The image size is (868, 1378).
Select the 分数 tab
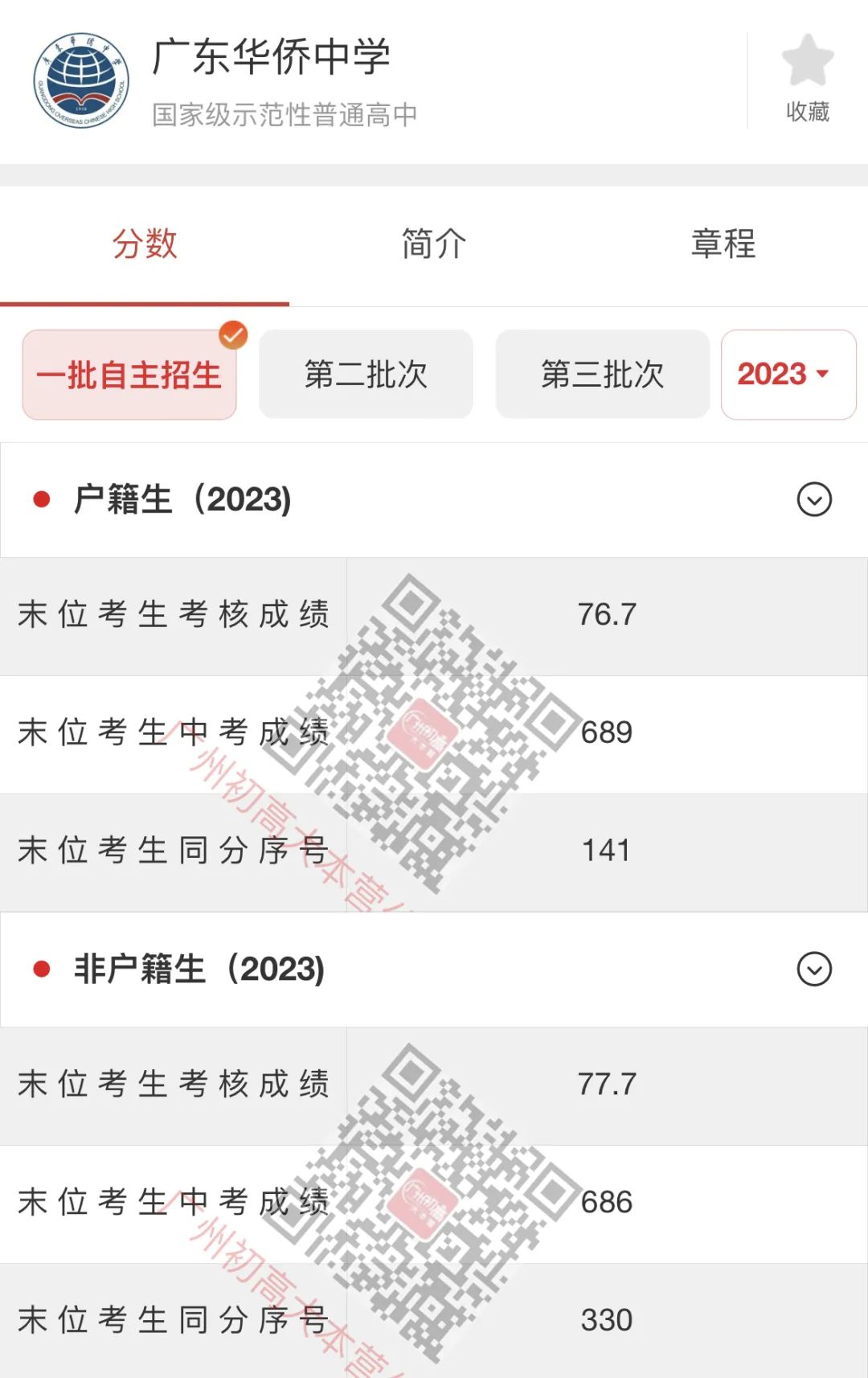click(x=145, y=244)
